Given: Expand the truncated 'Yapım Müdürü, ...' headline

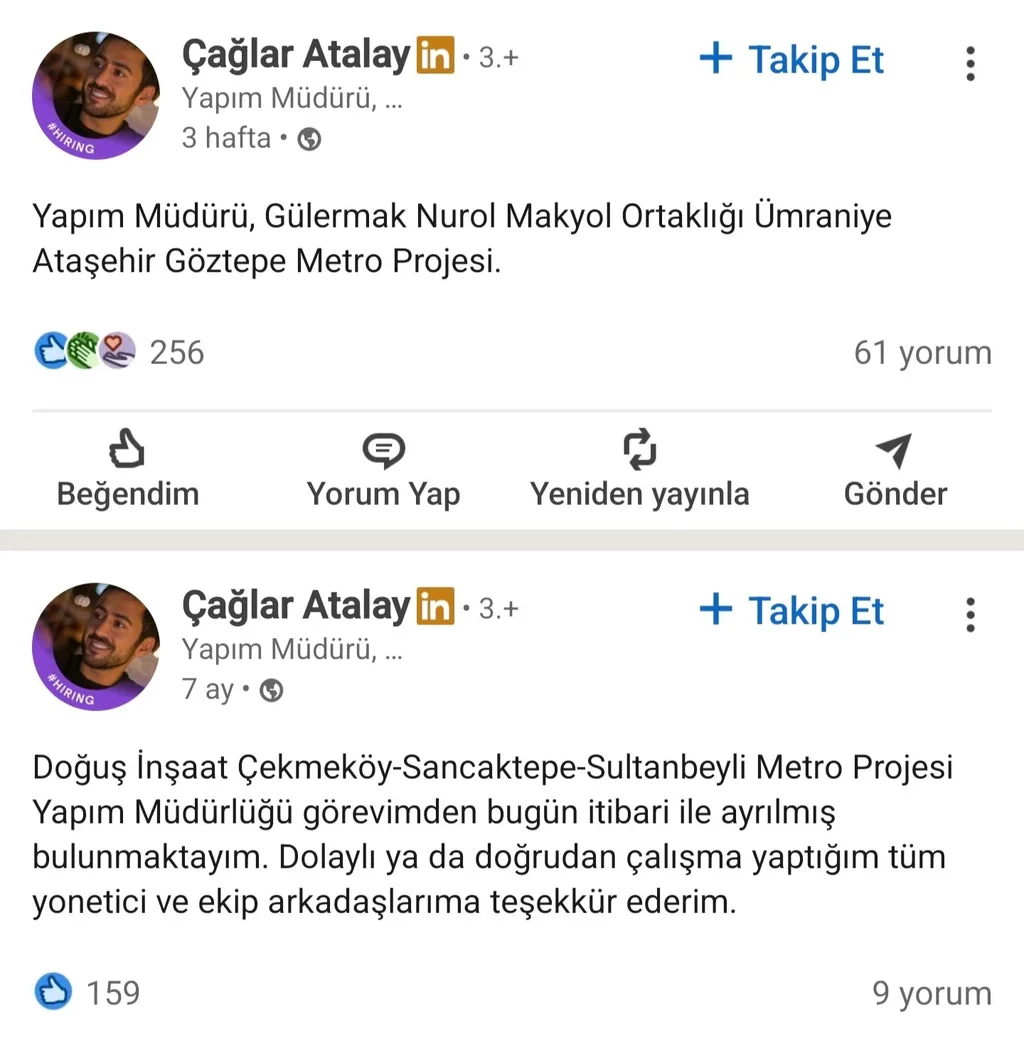Looking at the screenshot, I should click(290, 98).
